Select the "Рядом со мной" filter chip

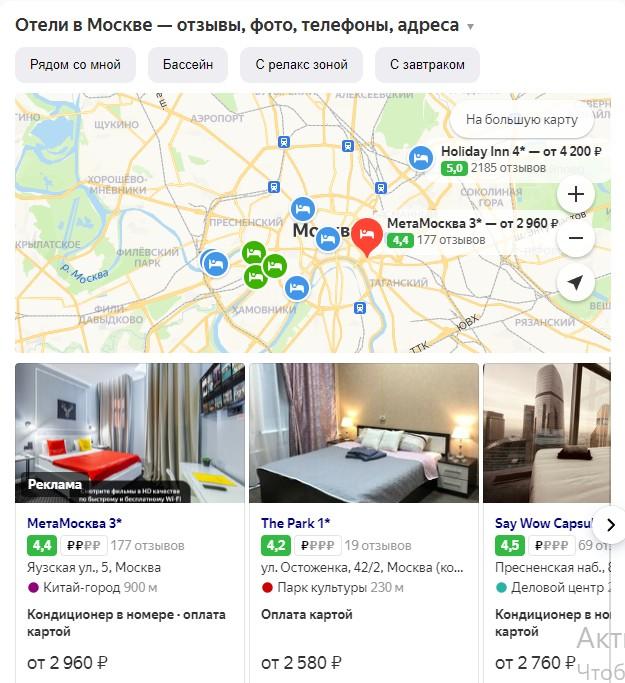point(75,65)
